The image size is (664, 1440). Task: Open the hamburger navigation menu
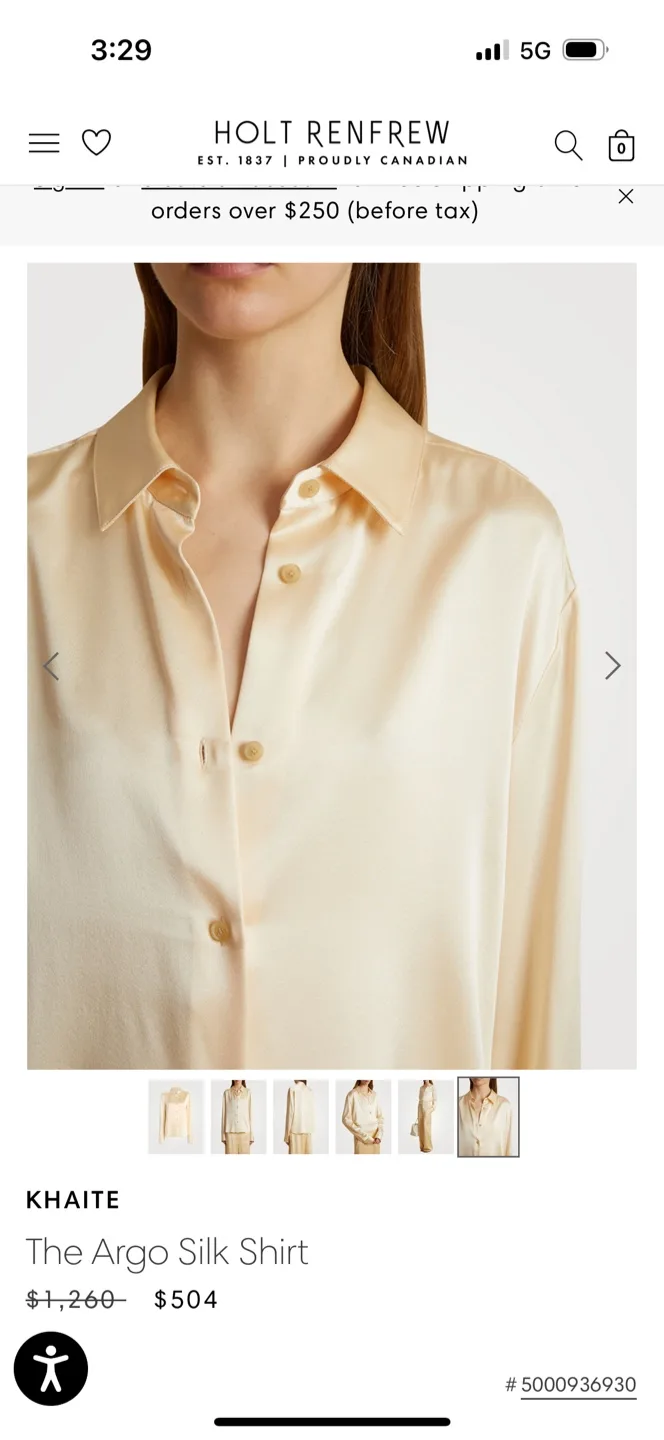44,144
